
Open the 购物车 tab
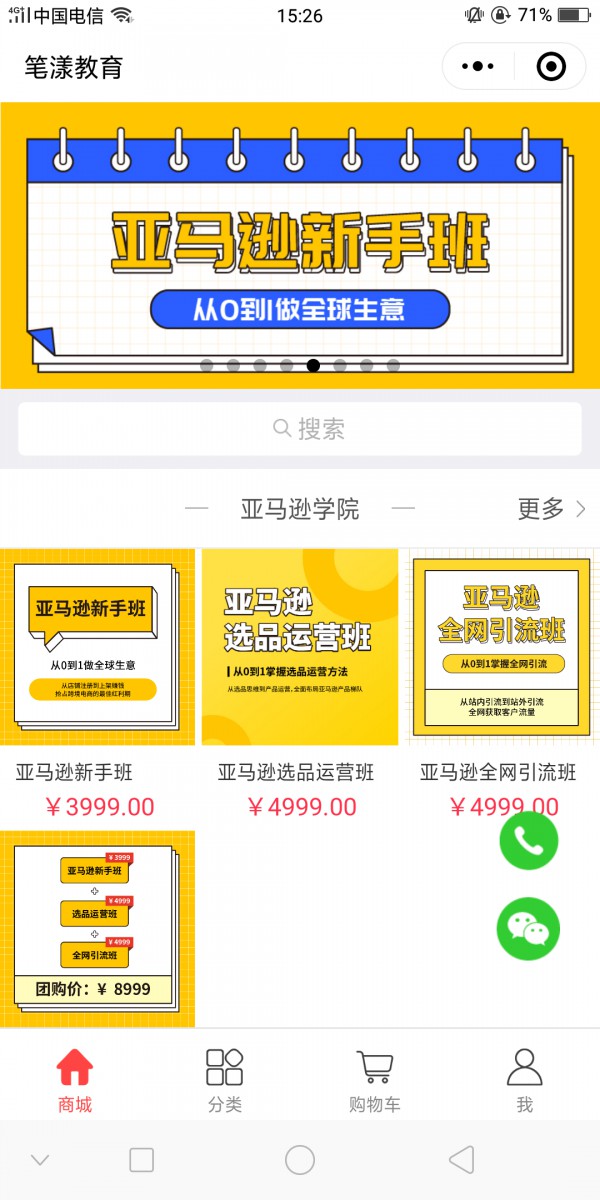375,1080
